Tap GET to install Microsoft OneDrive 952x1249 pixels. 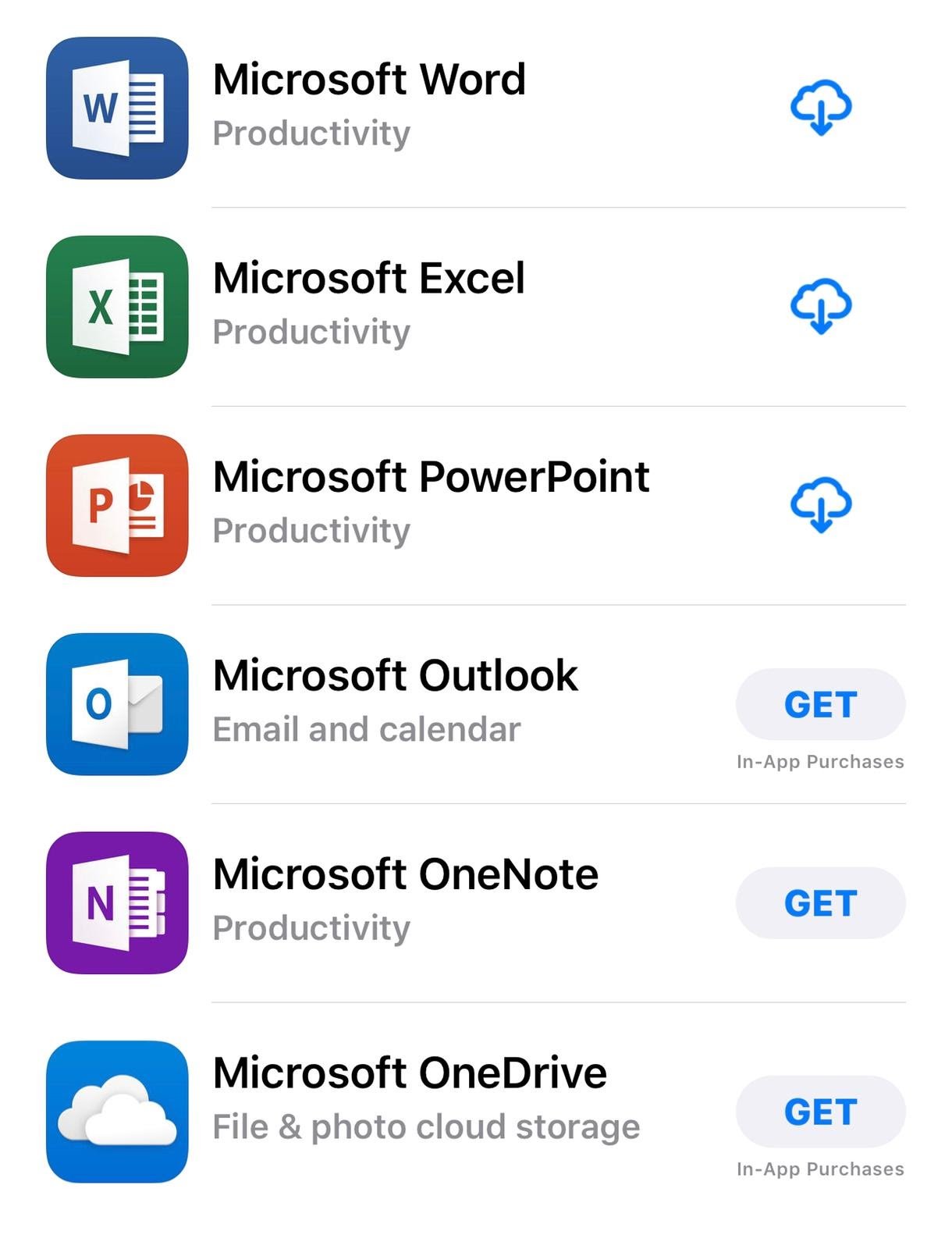(x=820, y=1112)
